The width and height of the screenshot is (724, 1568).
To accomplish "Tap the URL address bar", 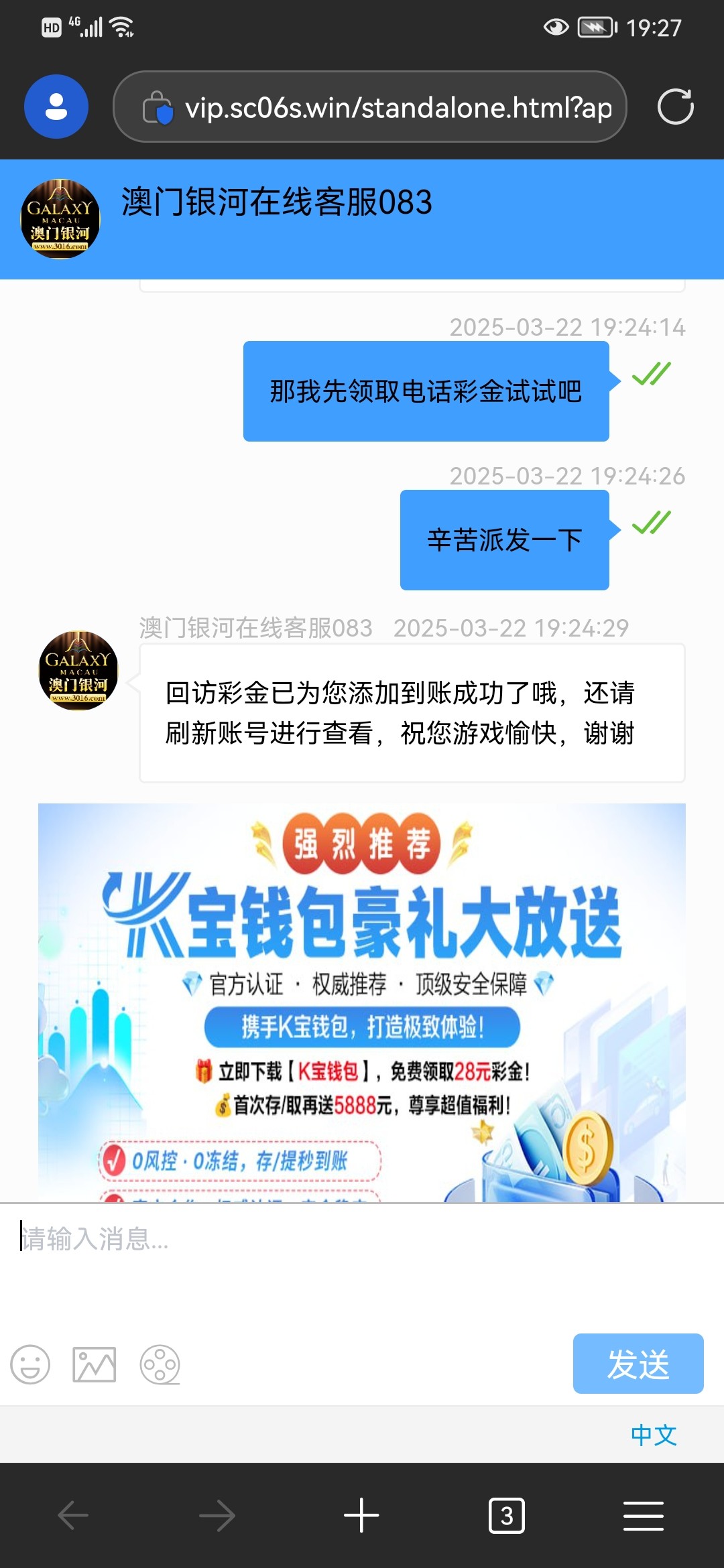I will click(x=375, y=107).
